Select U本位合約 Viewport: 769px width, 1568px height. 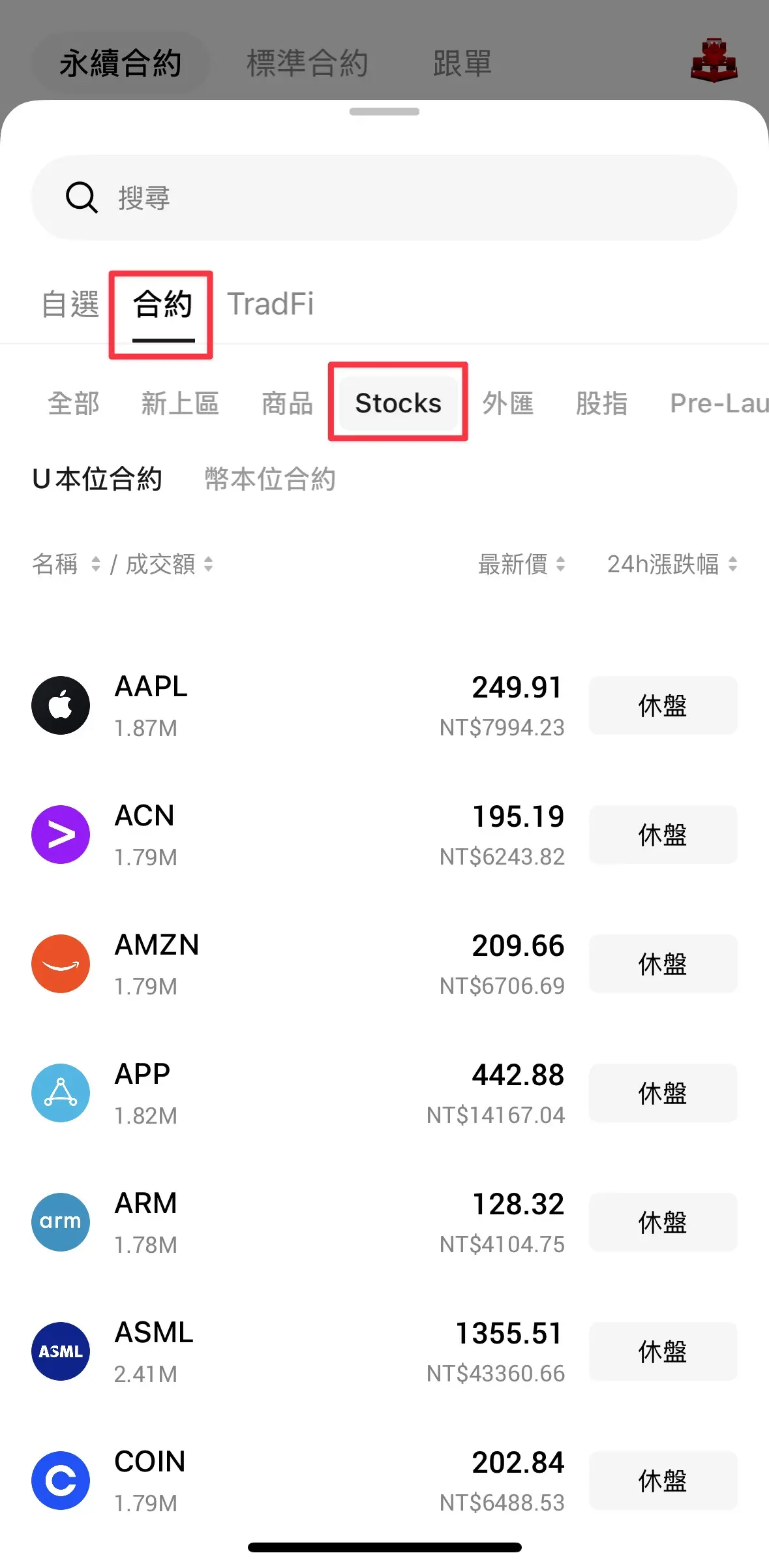pyautogui.click(x=97, y=479)
